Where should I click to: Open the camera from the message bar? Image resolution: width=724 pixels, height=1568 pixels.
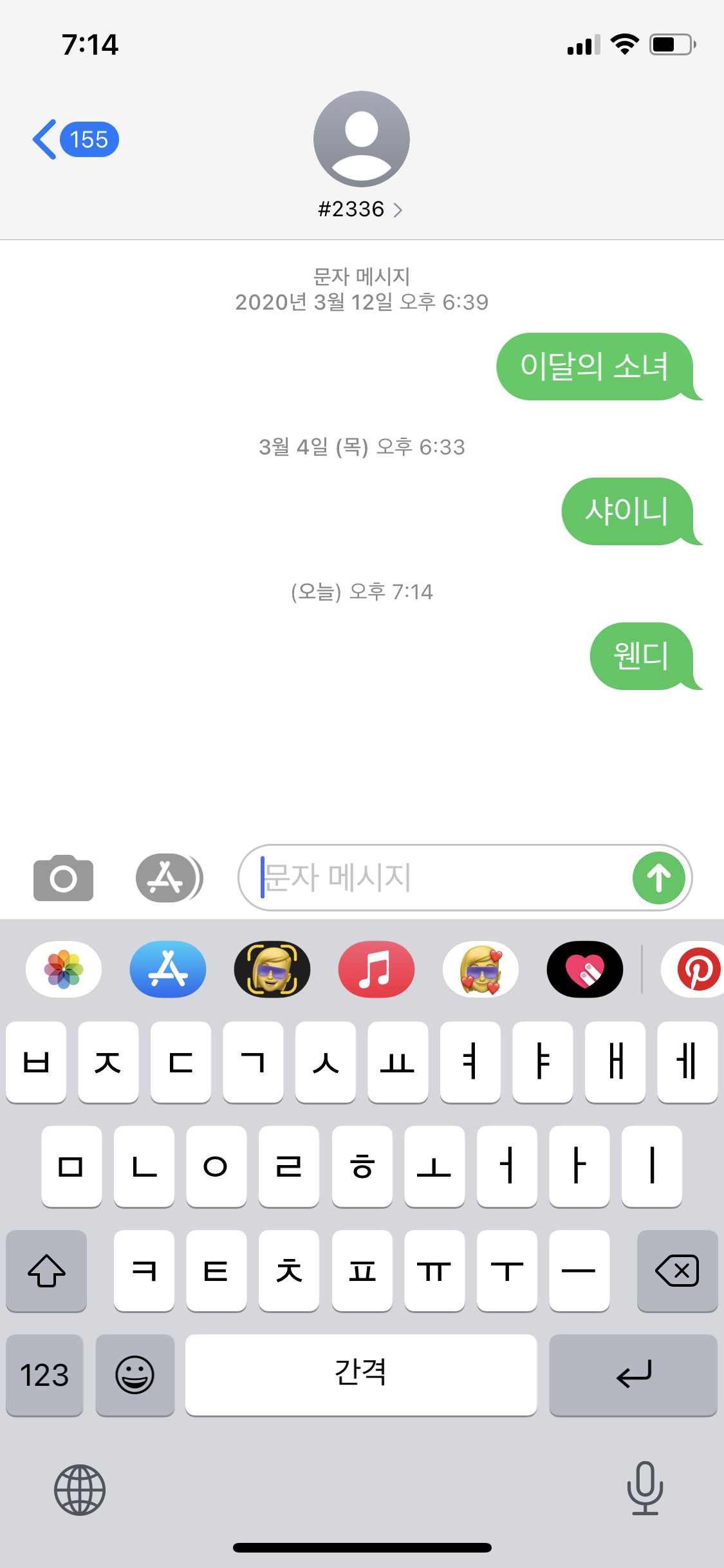click(x=62, y=878)
